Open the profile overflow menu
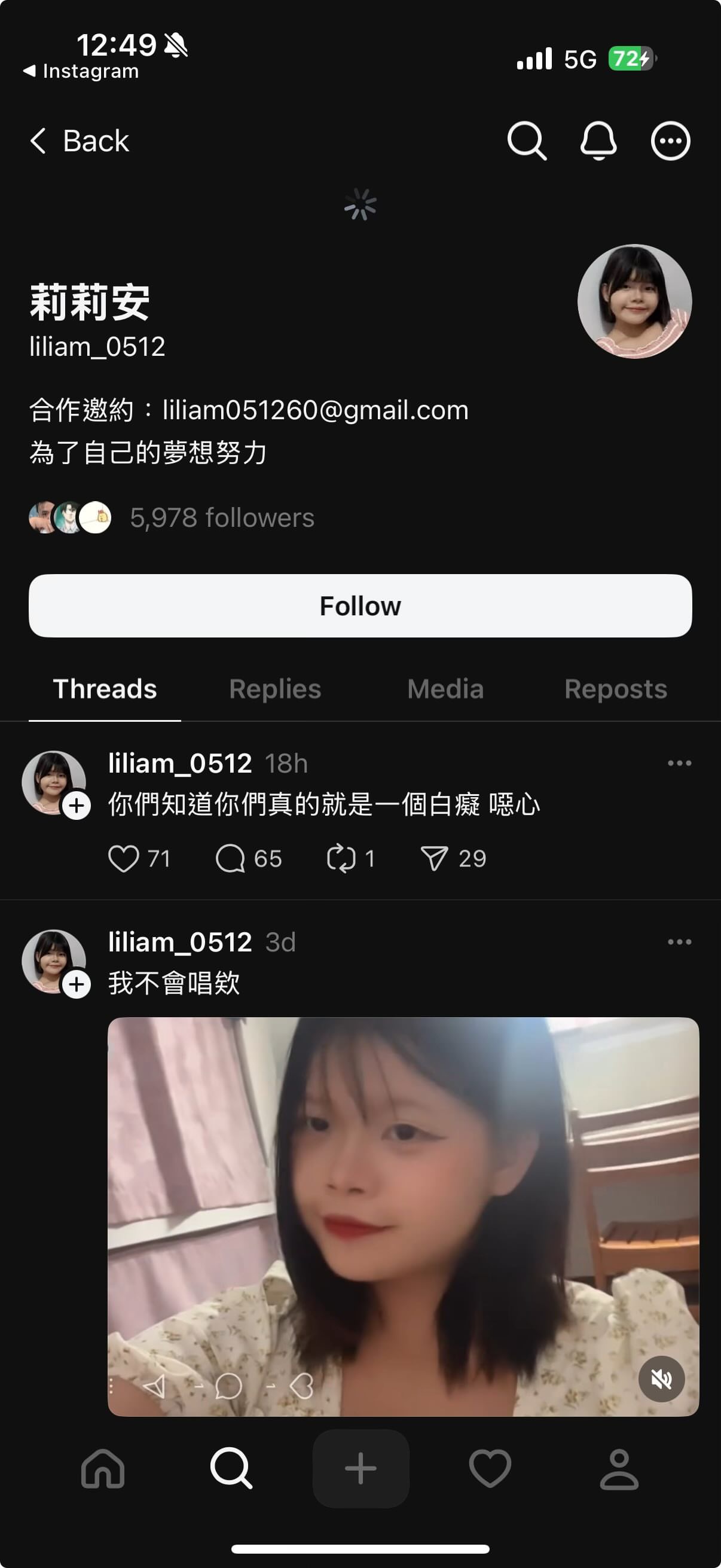Screen dimensions: 721x1568 click(x=671, y=141)
